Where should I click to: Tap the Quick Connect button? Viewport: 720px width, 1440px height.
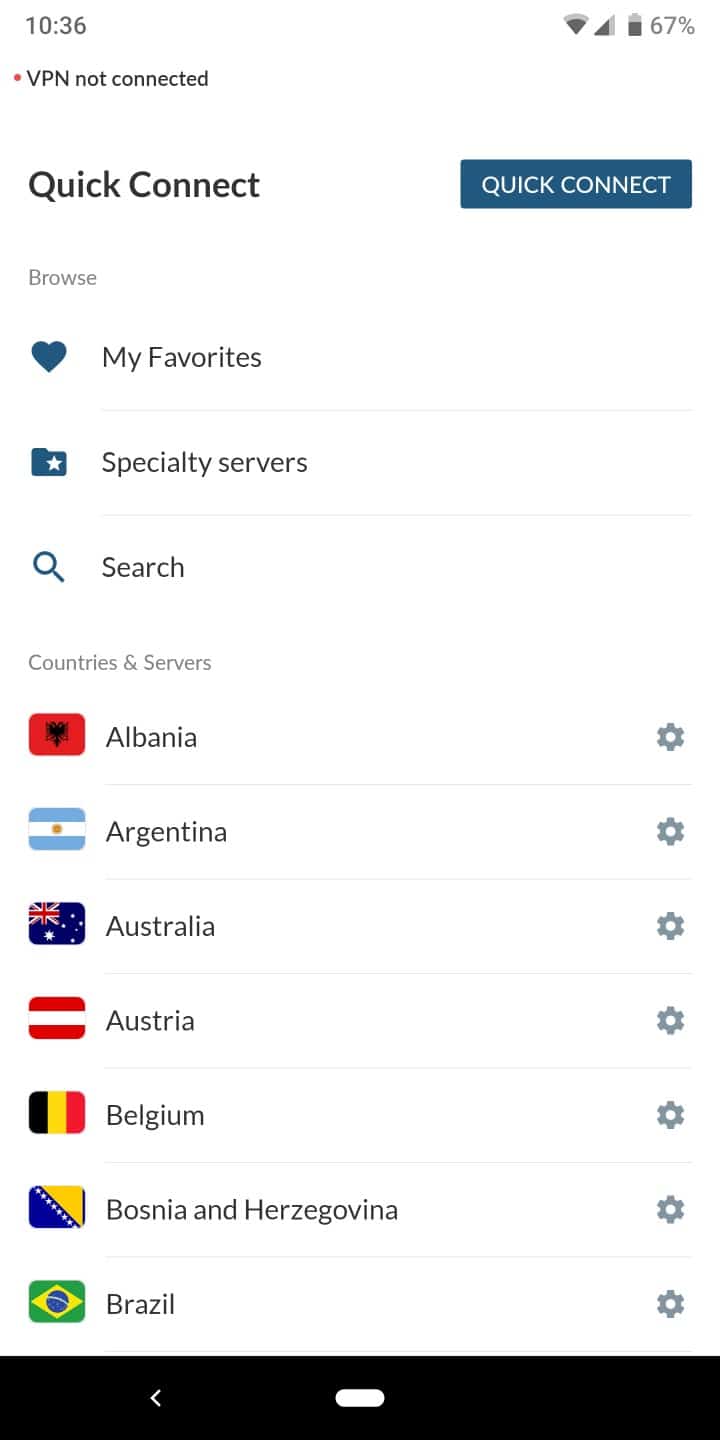(x=575, y=184)
